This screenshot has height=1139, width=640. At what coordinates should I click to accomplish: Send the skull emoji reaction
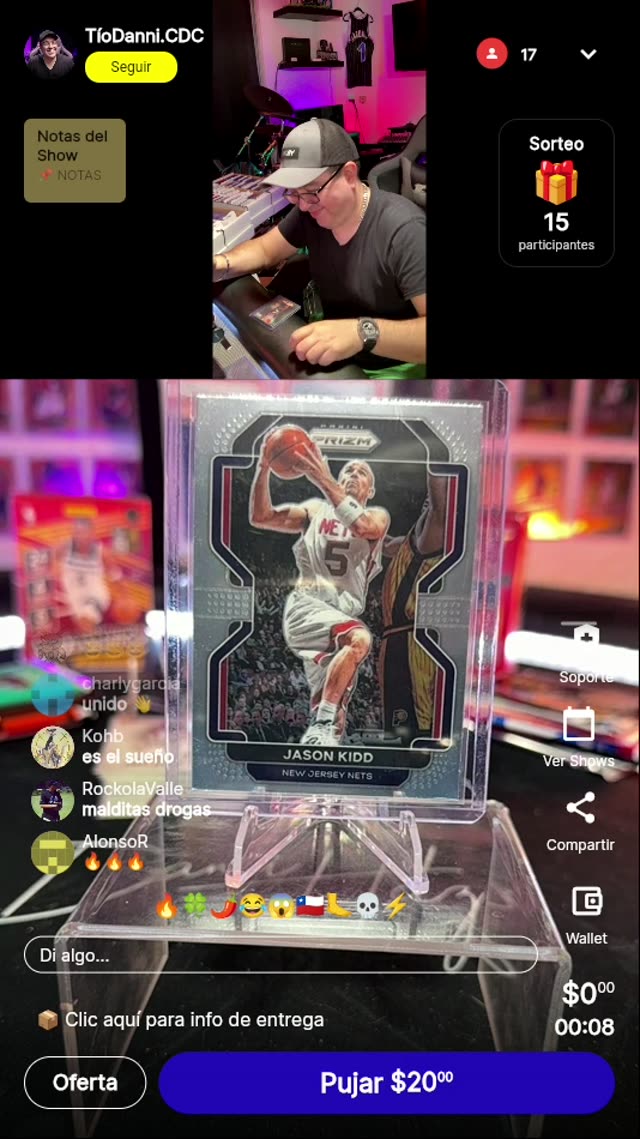(368, 906)
